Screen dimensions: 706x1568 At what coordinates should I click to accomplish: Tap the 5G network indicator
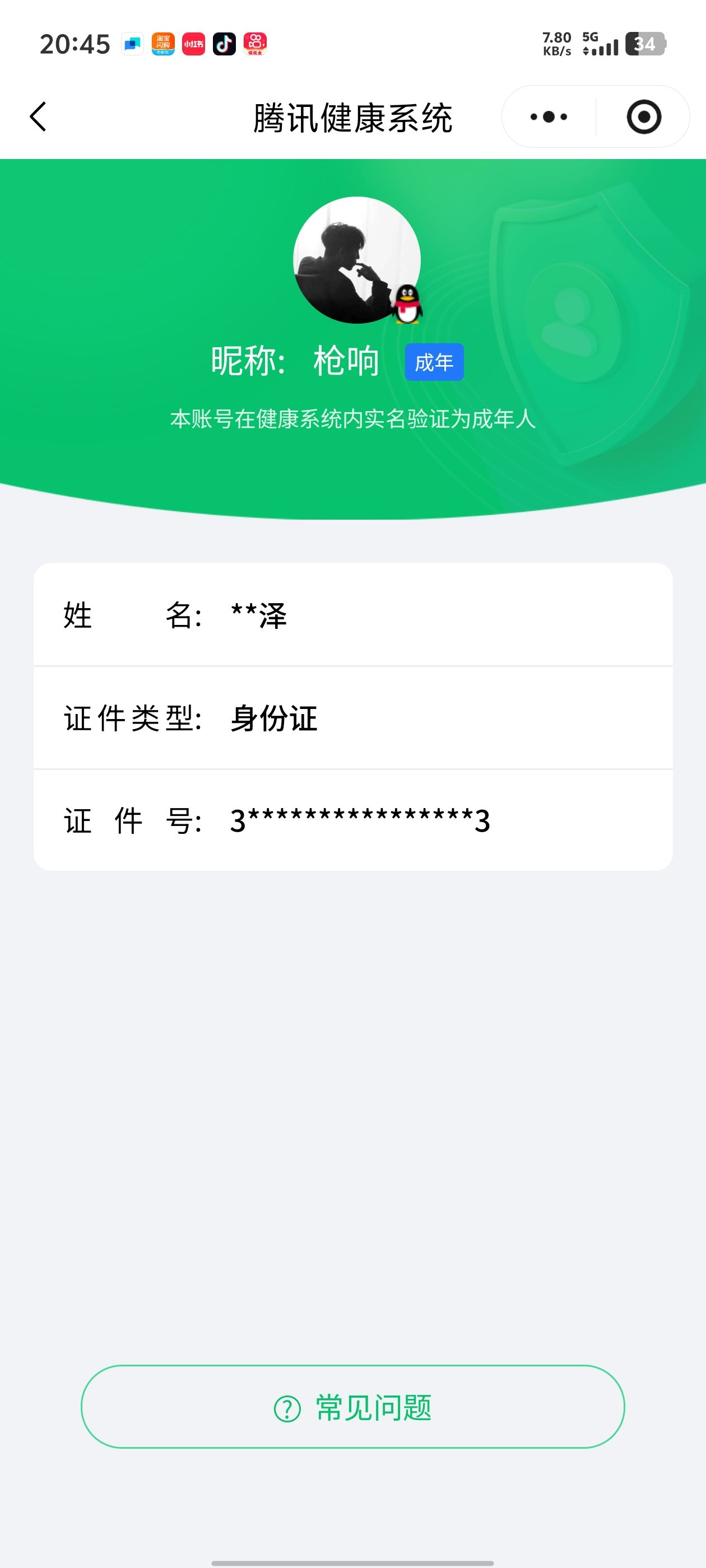coord(589,38)
